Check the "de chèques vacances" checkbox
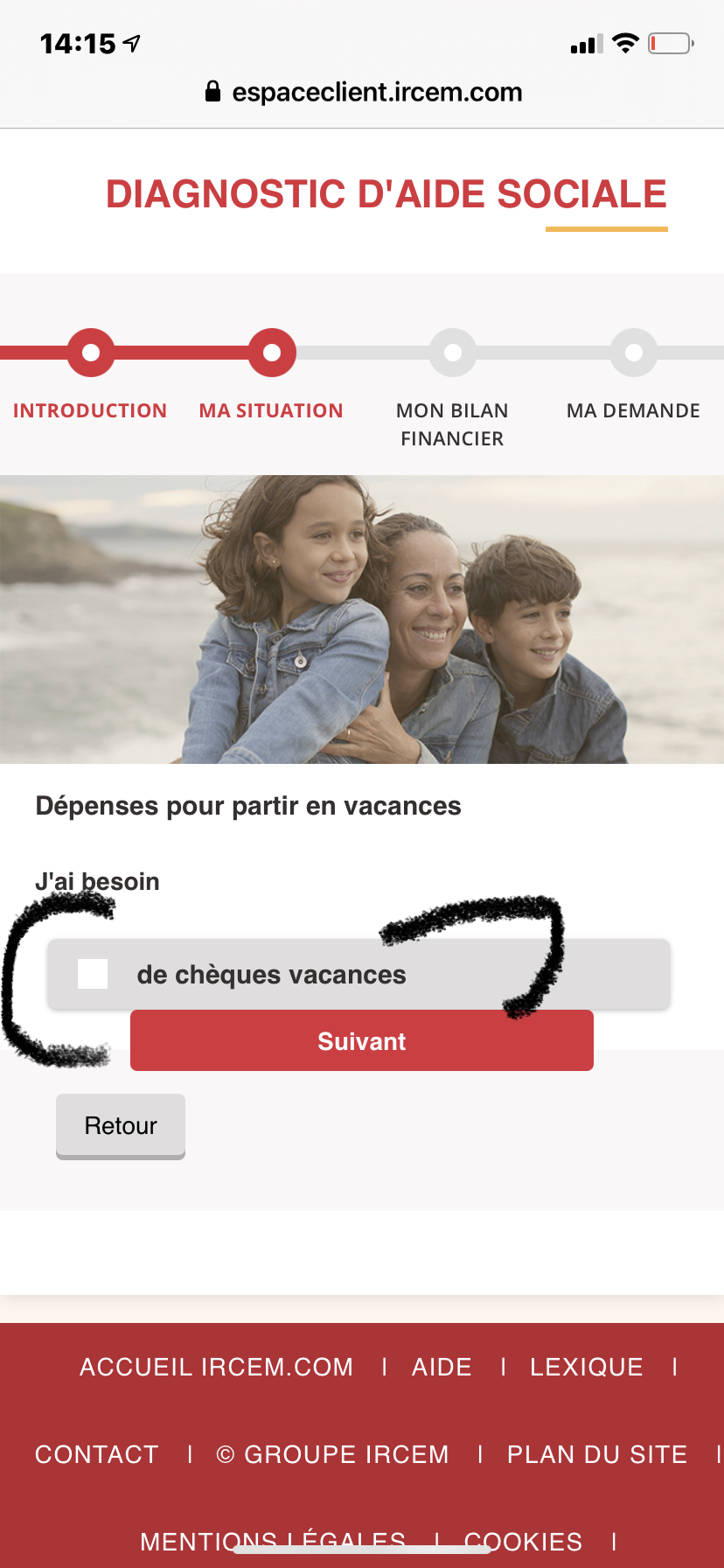 pyautogui.click(x=93, y=974)
